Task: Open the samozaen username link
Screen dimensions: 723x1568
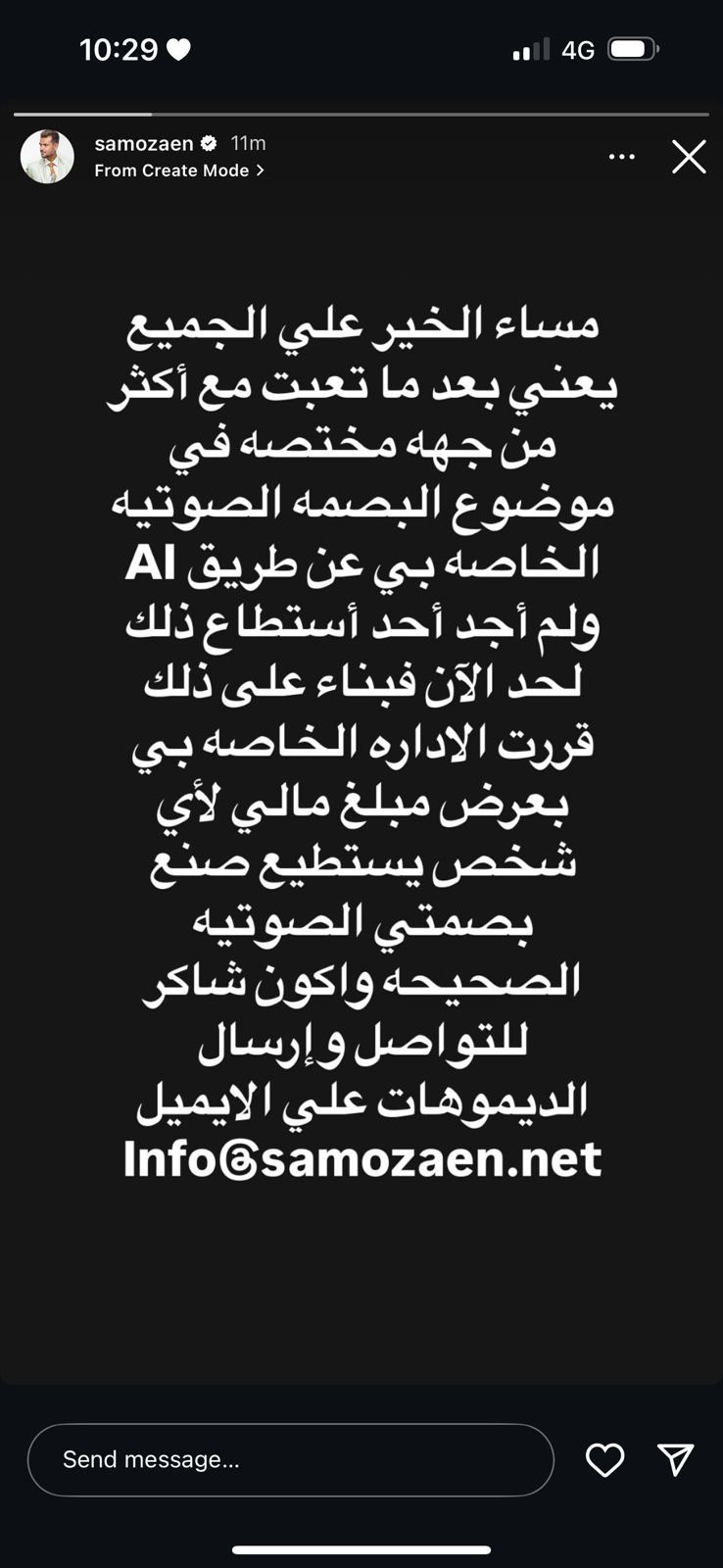Action: (x=144, y=143)
